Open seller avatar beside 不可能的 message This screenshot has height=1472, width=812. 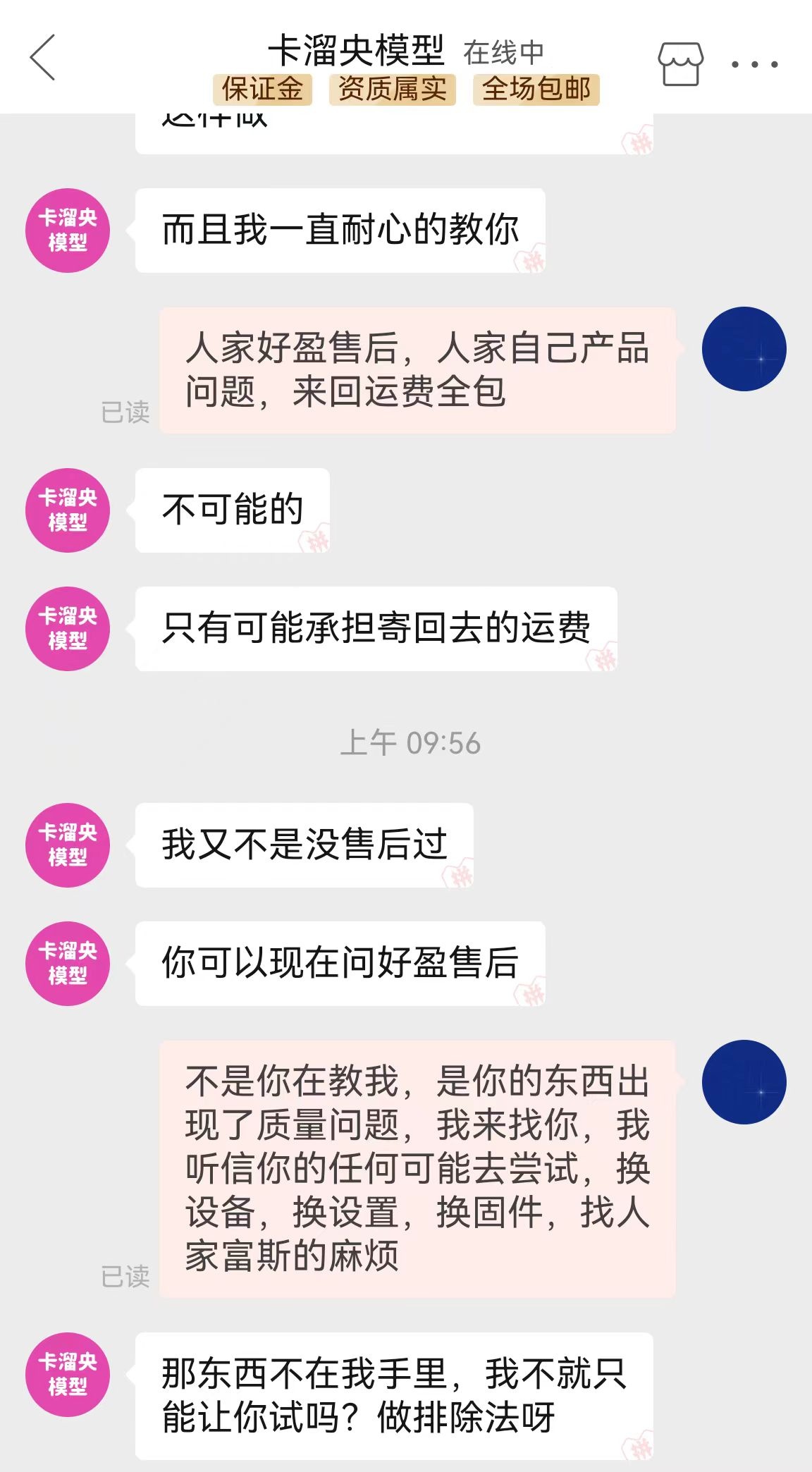point(68,510)
